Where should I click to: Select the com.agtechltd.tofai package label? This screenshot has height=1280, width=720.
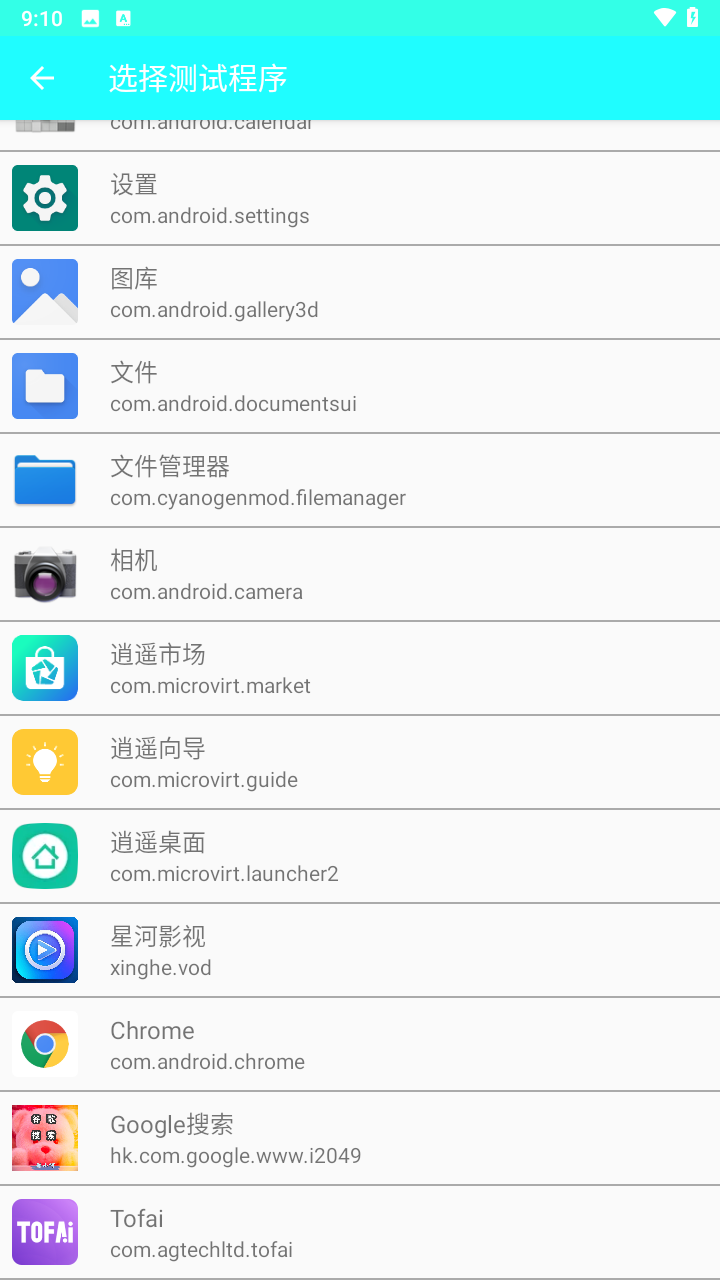point(201,1249)
